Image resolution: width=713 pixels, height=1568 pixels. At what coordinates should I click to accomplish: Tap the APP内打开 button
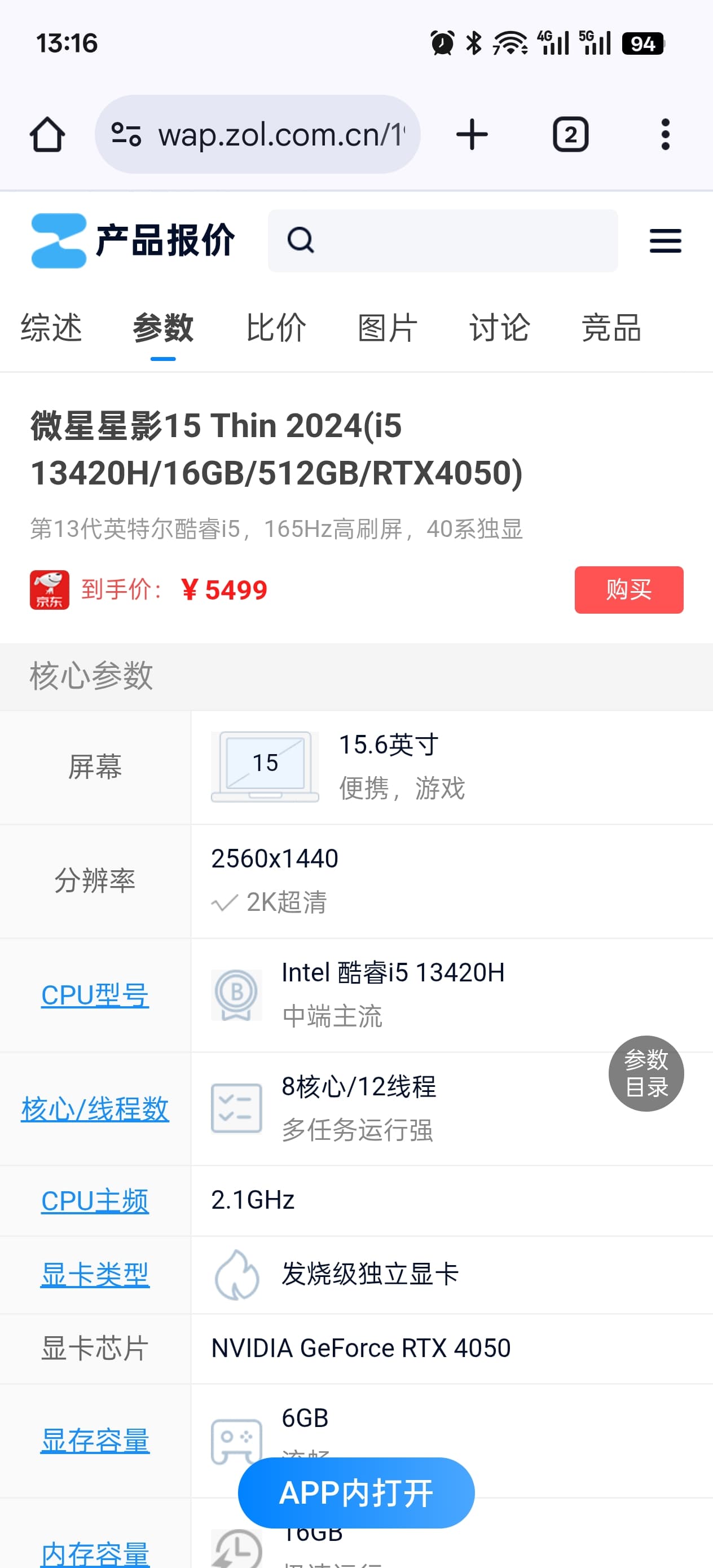pyautogui.click(x=356, y=1492)
